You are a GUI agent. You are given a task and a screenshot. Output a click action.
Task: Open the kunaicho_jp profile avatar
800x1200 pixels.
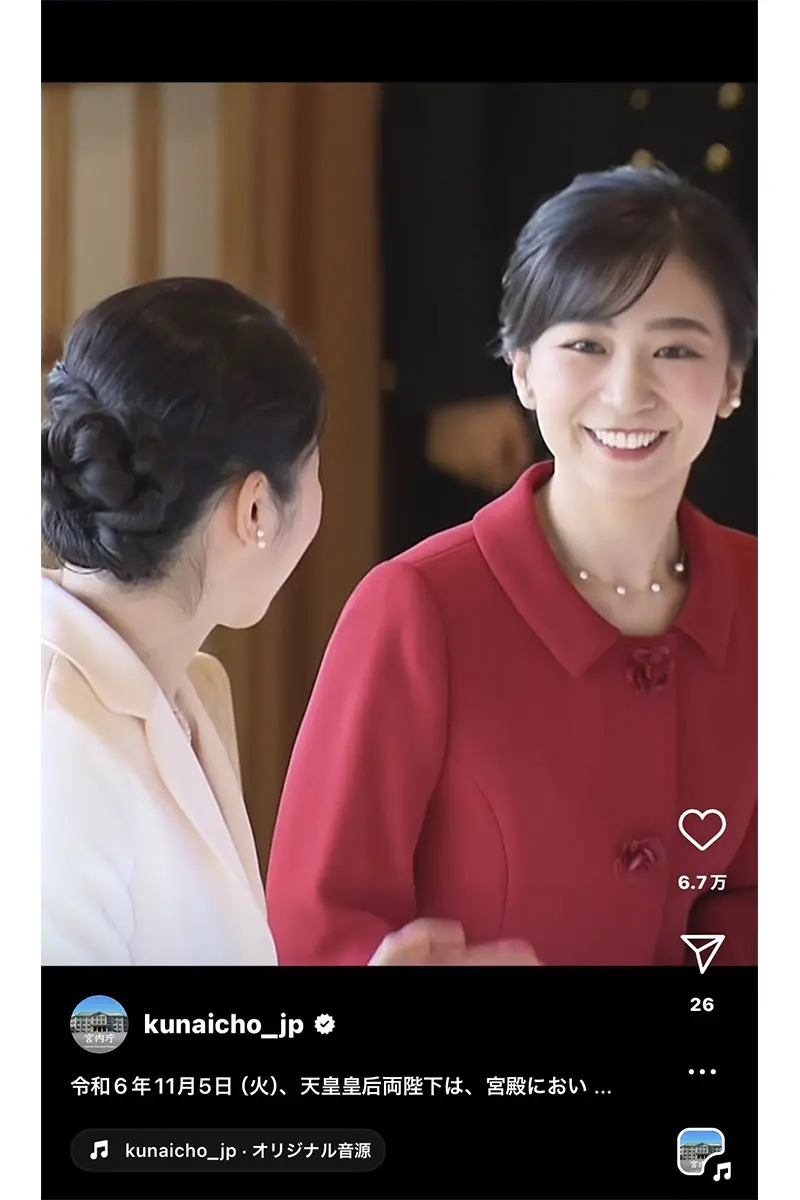pos(99,1024)
